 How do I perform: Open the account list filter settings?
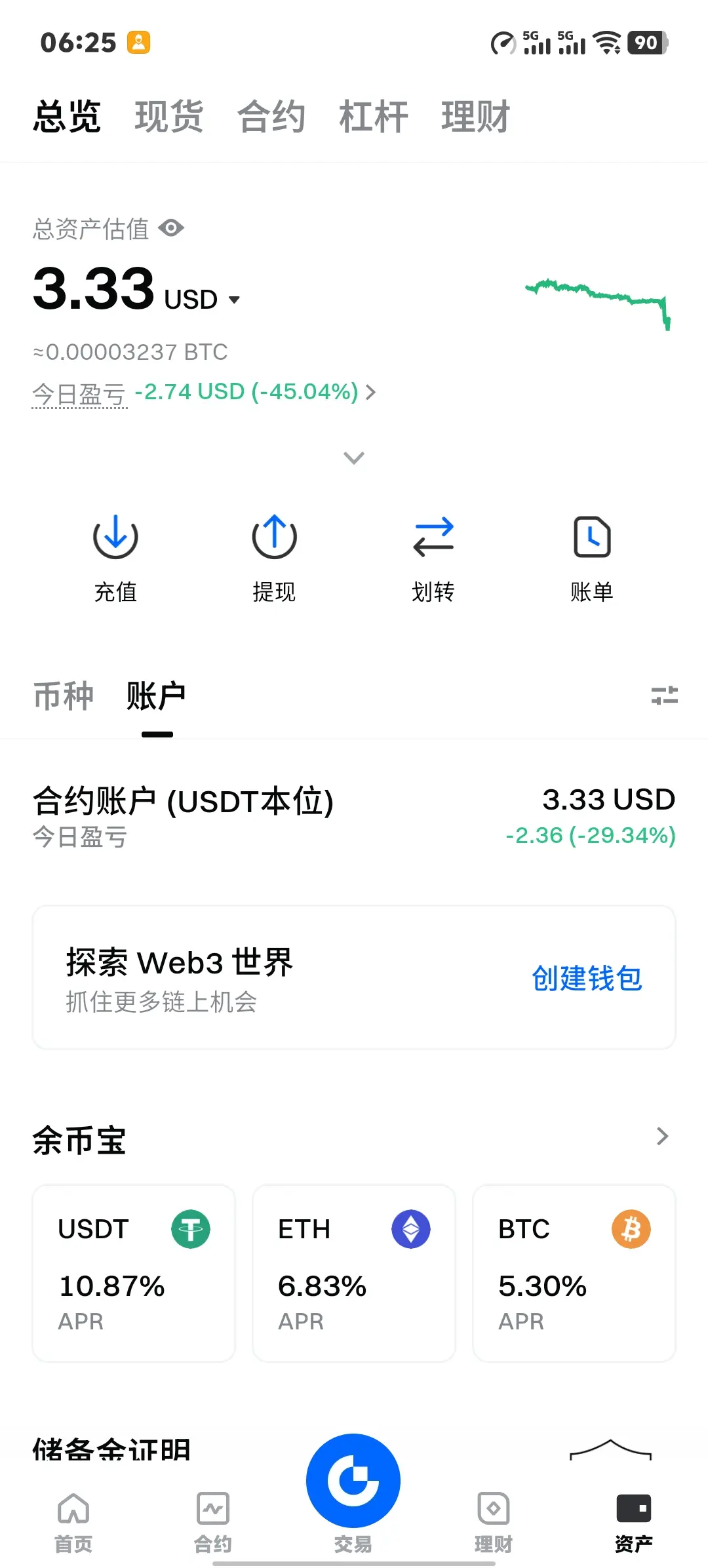(664, 696)
